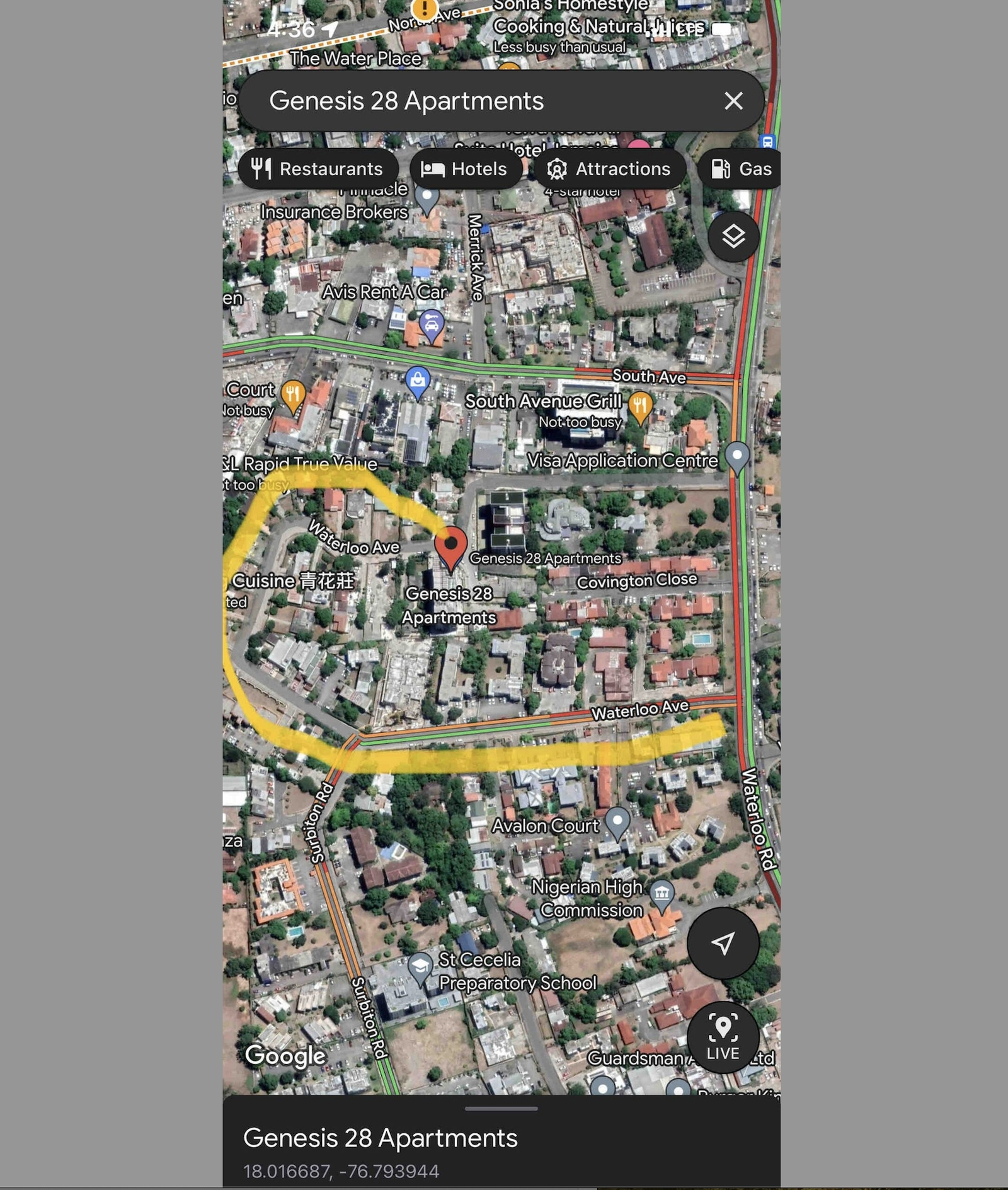
Task: Tap the Google logo watermark
Action: tap(285, 1057)
